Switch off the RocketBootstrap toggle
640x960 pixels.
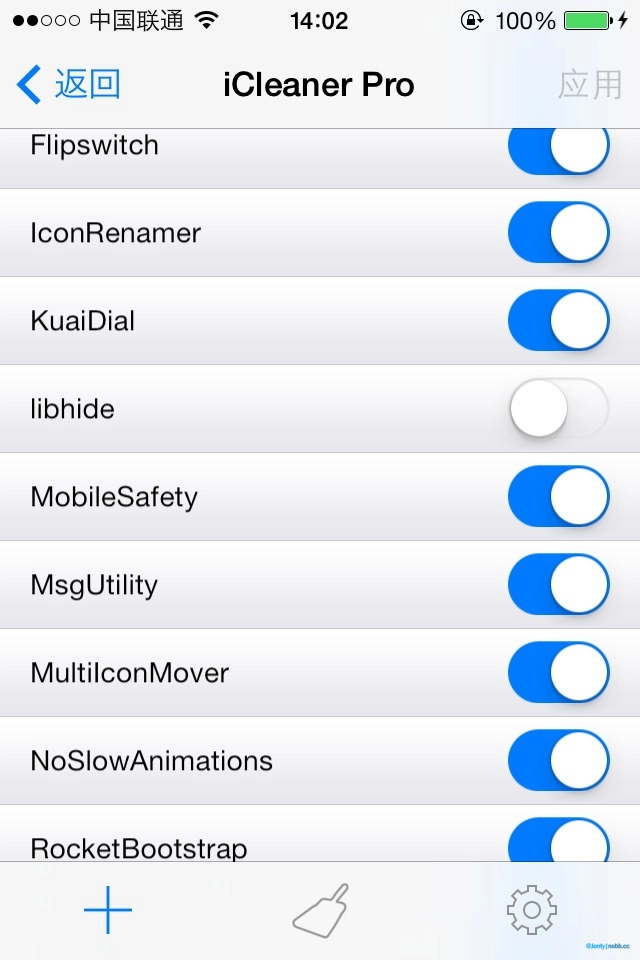click(x=558, y=842)
